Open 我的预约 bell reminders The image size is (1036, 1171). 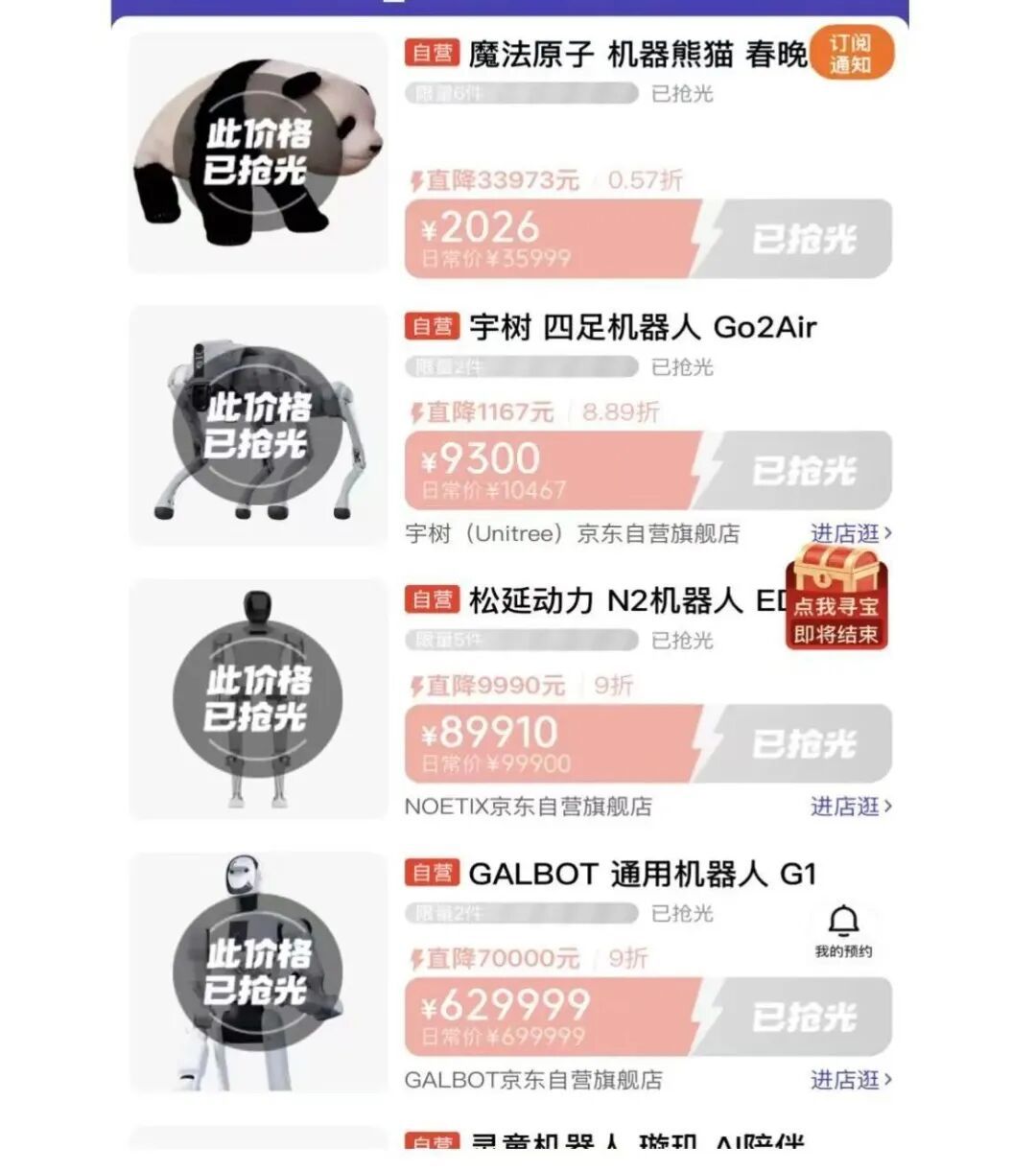[x=844, y=930]
